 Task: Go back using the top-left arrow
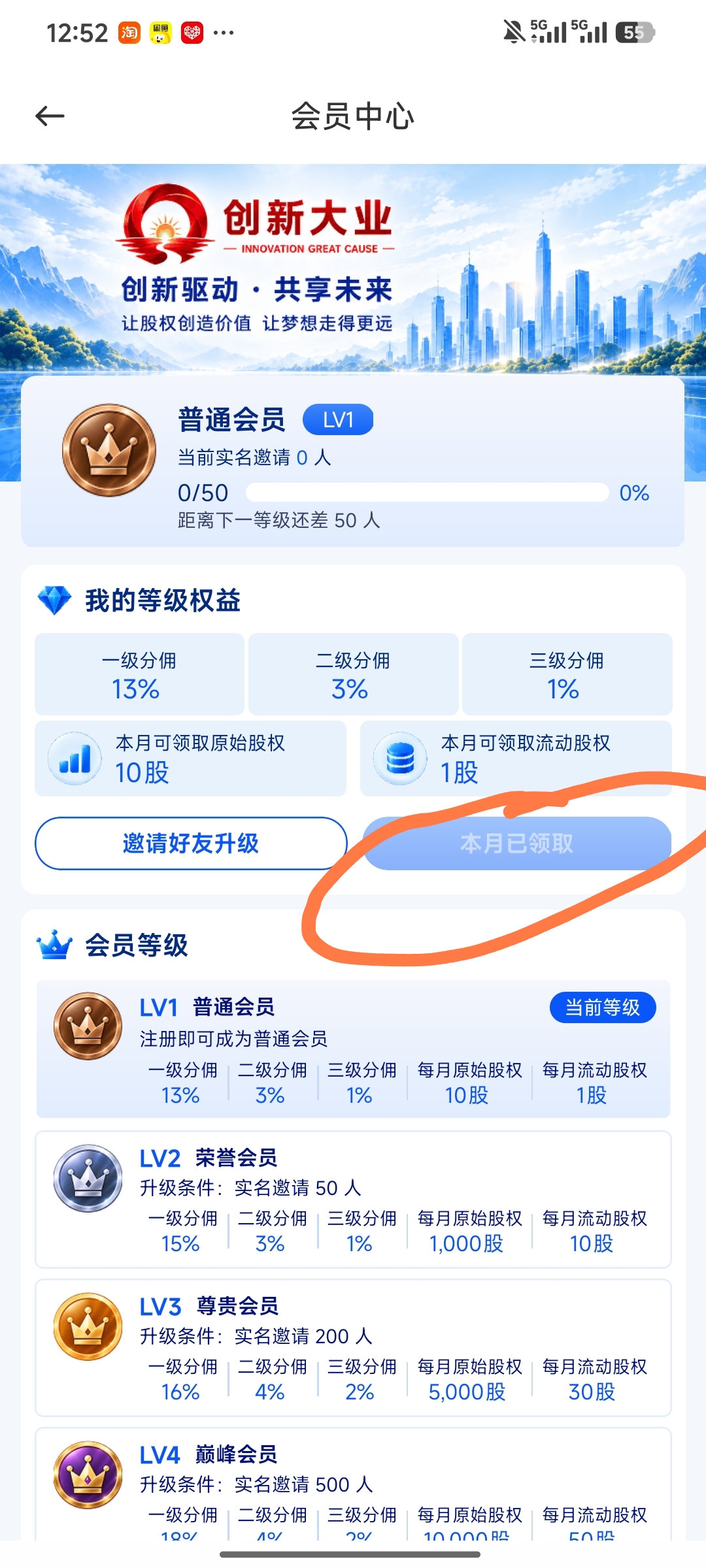[x=50, y=116]
